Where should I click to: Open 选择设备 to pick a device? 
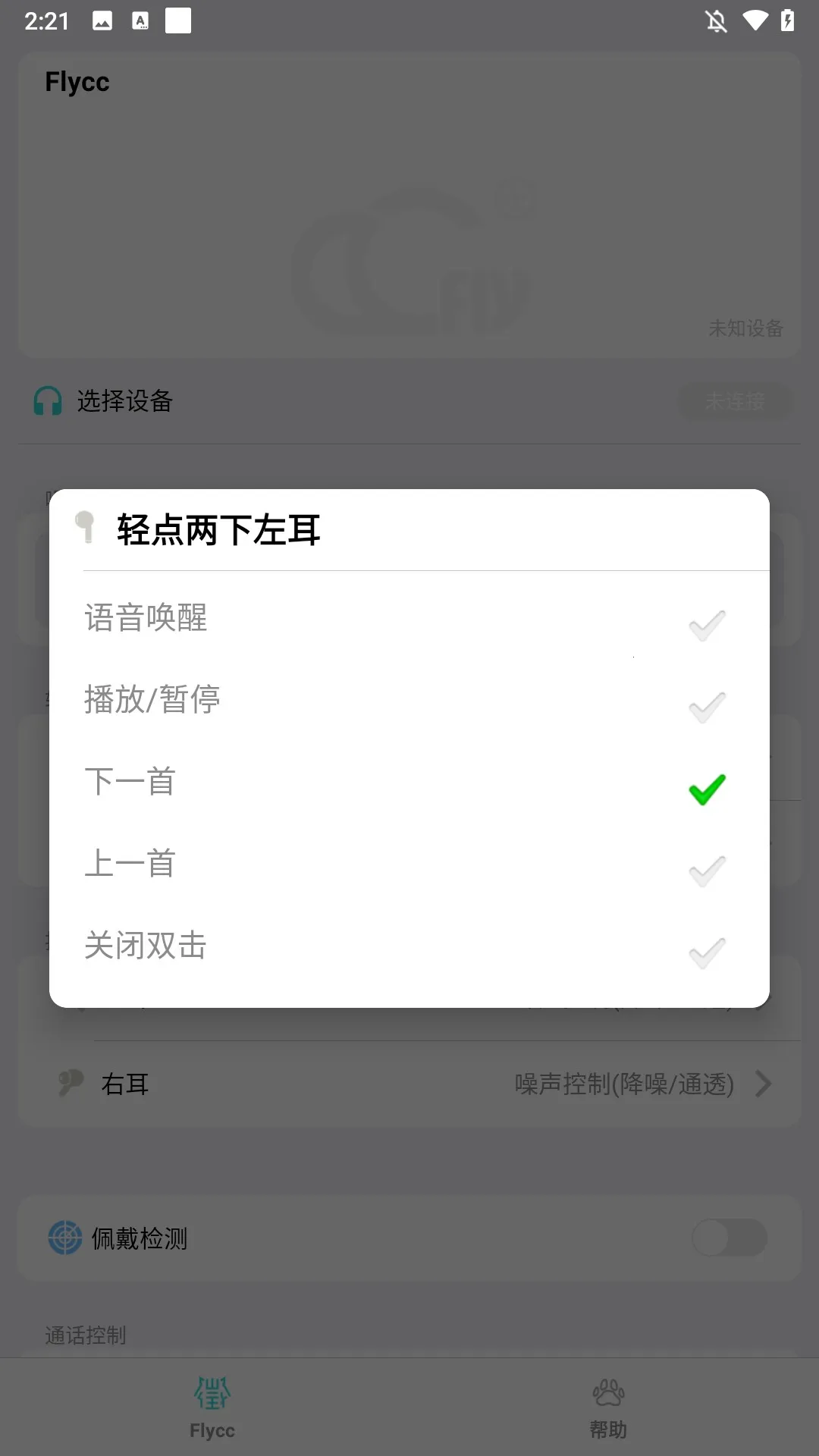coord(124,402)
